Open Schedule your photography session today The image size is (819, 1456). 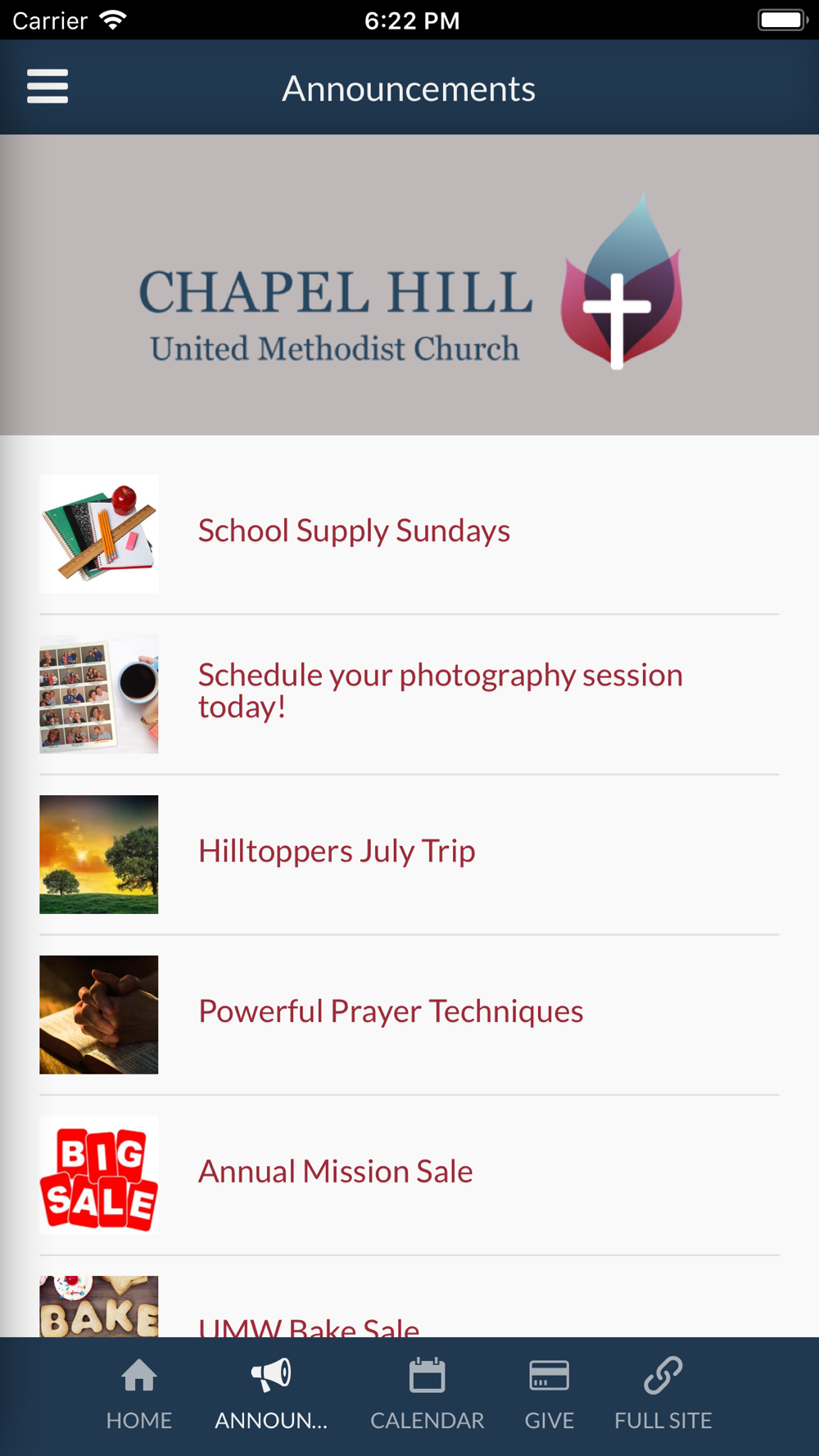409,694
